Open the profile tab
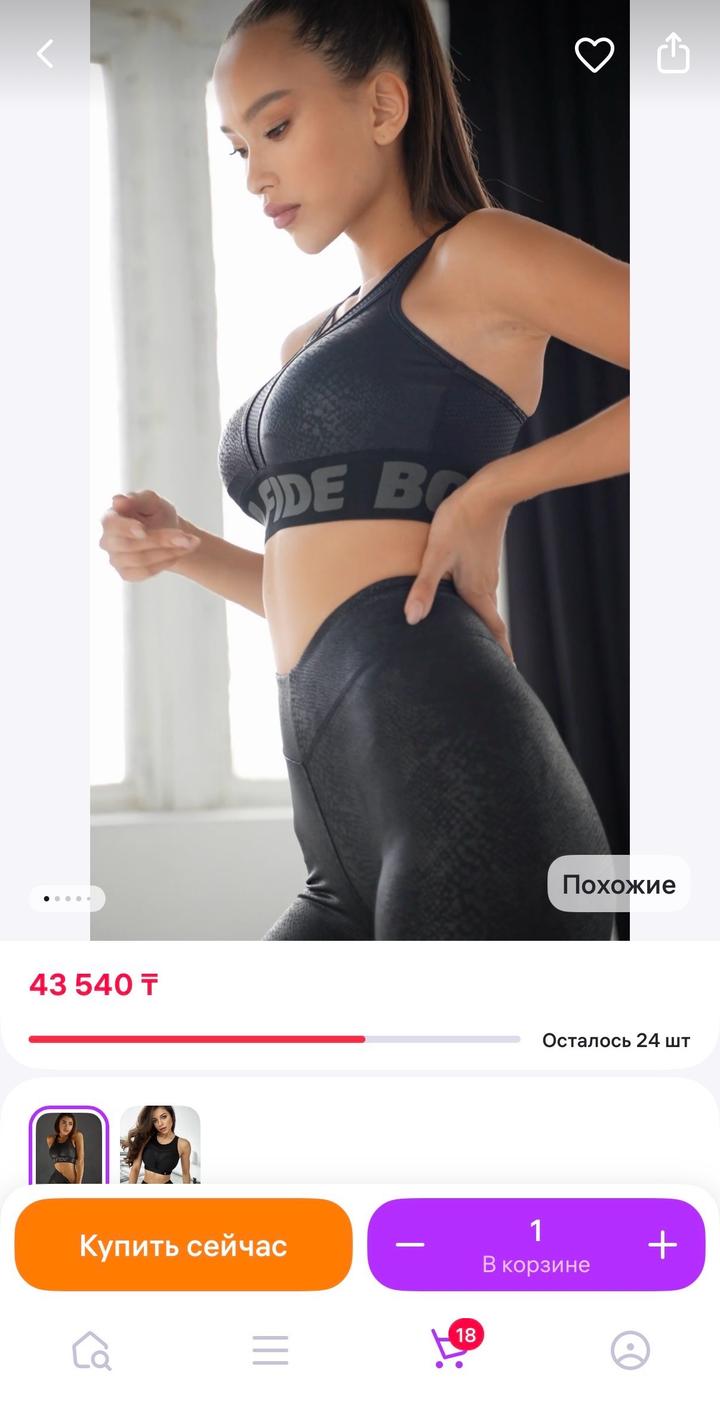Screen dimensions: 720x1407 click(x=630, y=1351)
